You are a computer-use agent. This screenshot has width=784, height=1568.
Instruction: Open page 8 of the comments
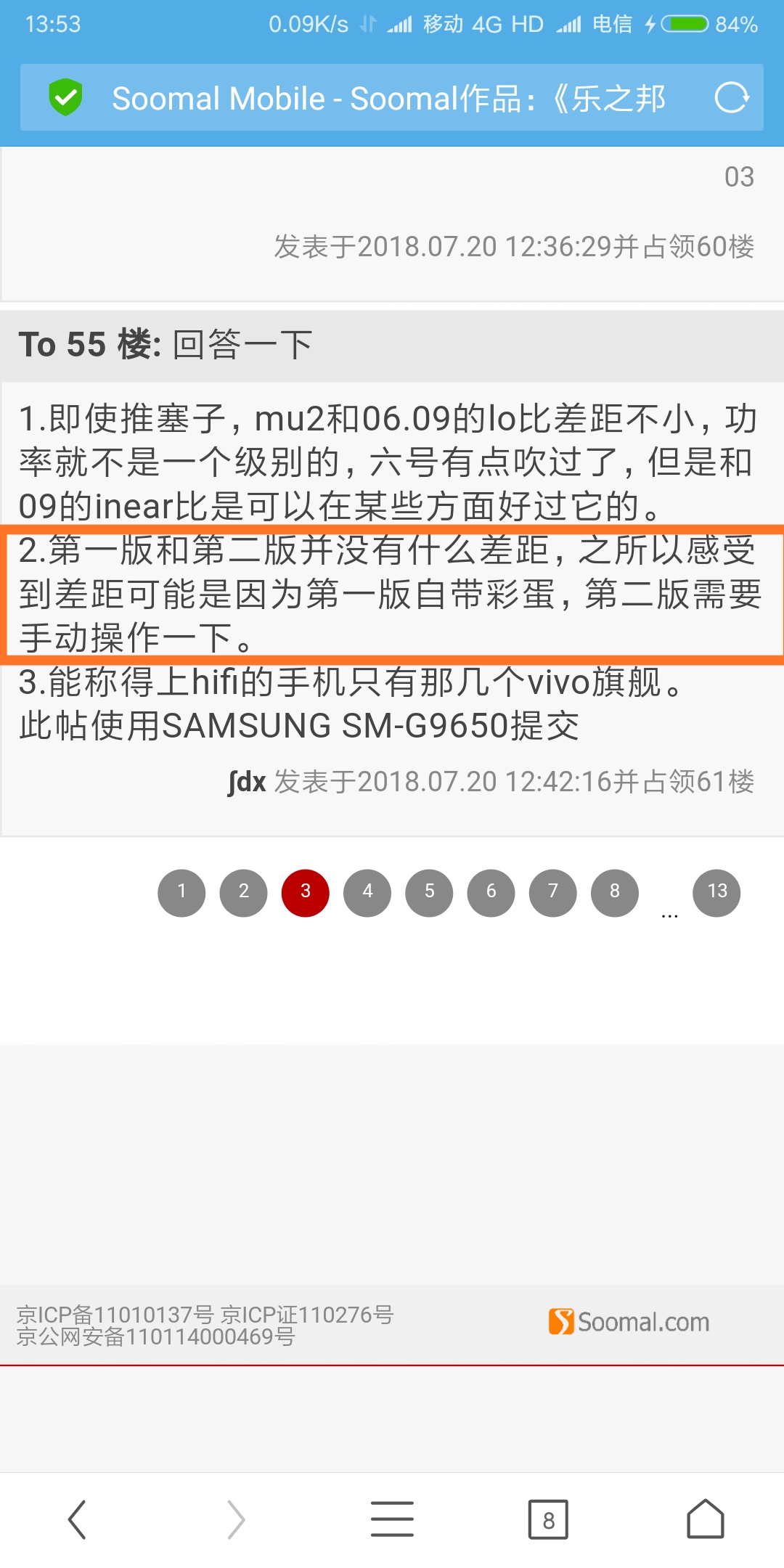pos(615,892)
